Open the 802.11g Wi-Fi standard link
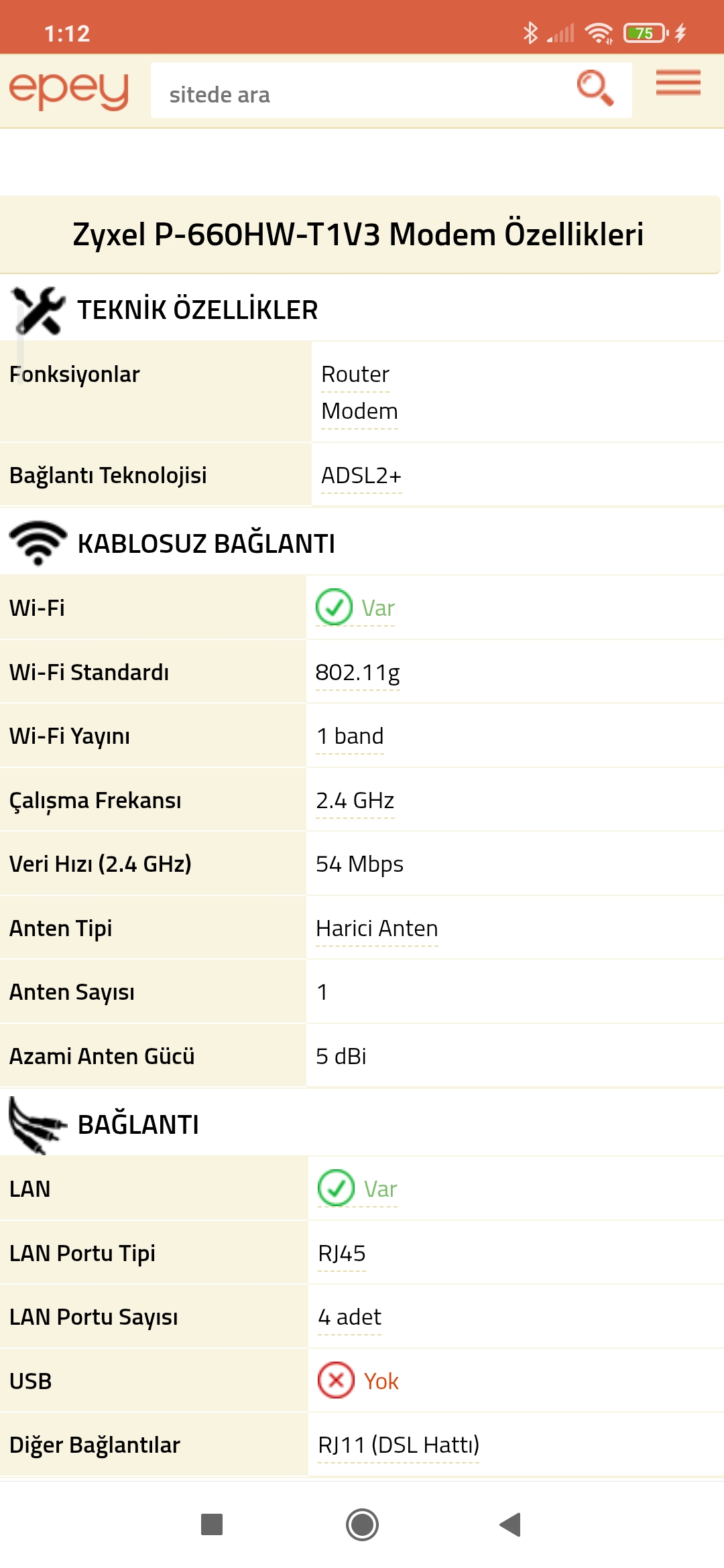The width and height of the screenshot is (724, 1568). click(x=357, y=672)
